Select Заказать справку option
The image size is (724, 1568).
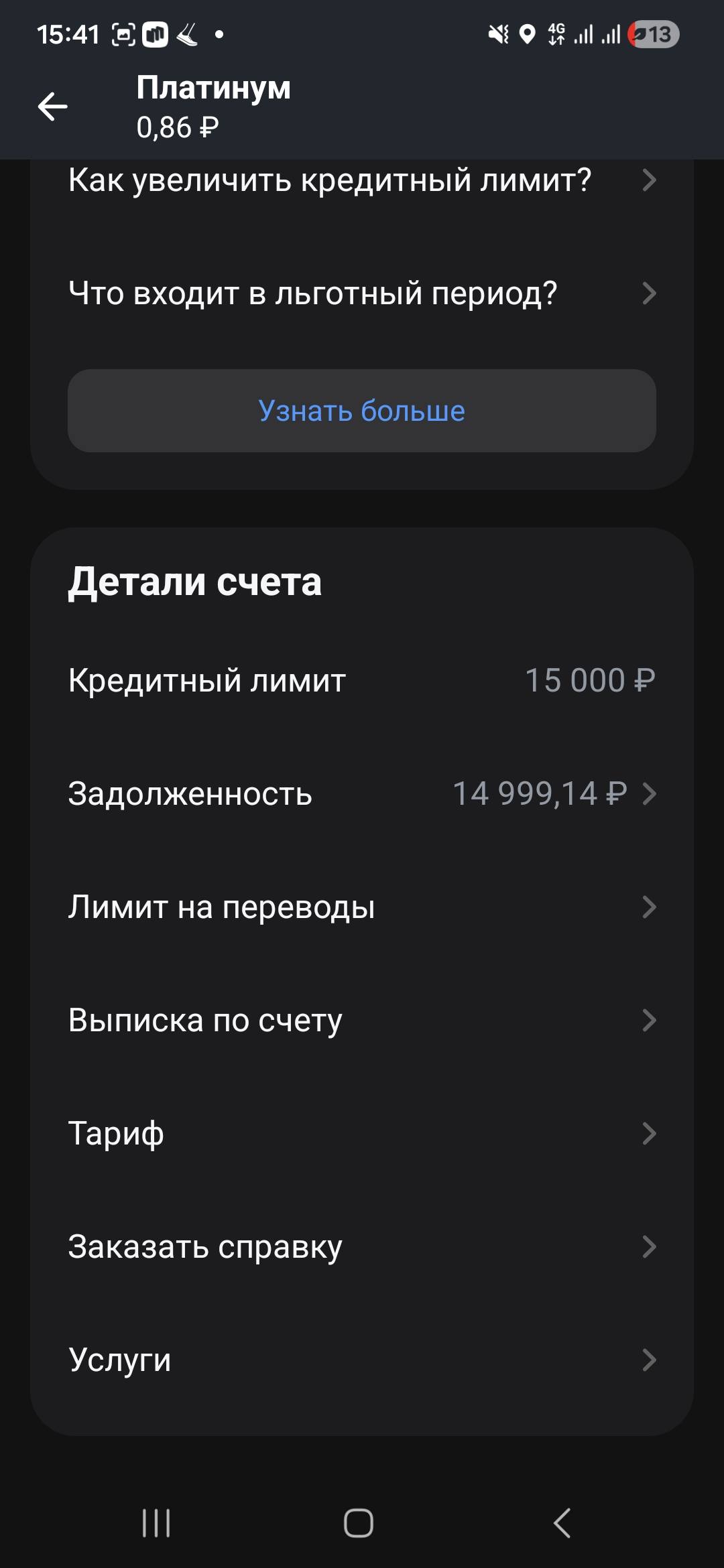[x=362, y=1247]
